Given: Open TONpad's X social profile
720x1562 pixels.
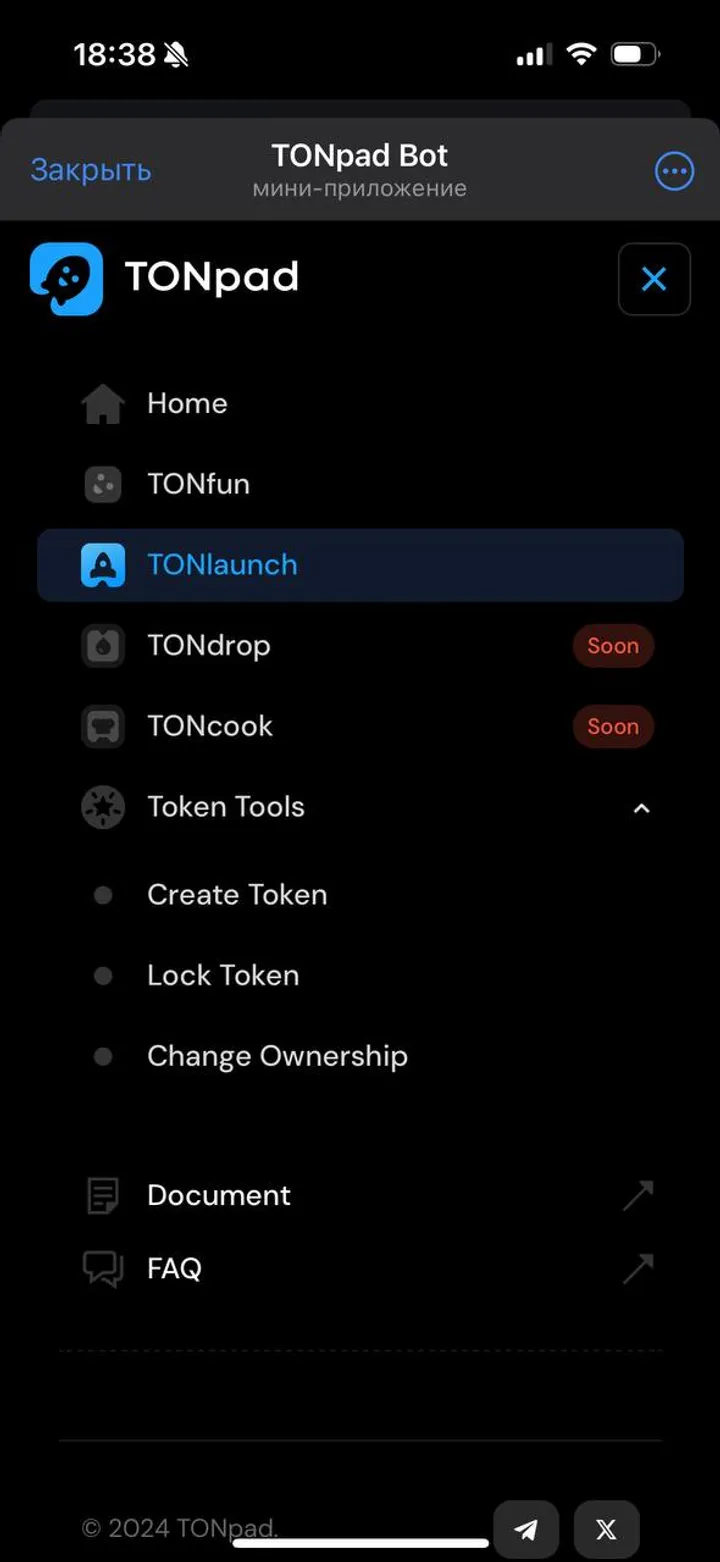Looking at the screenshot, I should tap(605, 1528).
